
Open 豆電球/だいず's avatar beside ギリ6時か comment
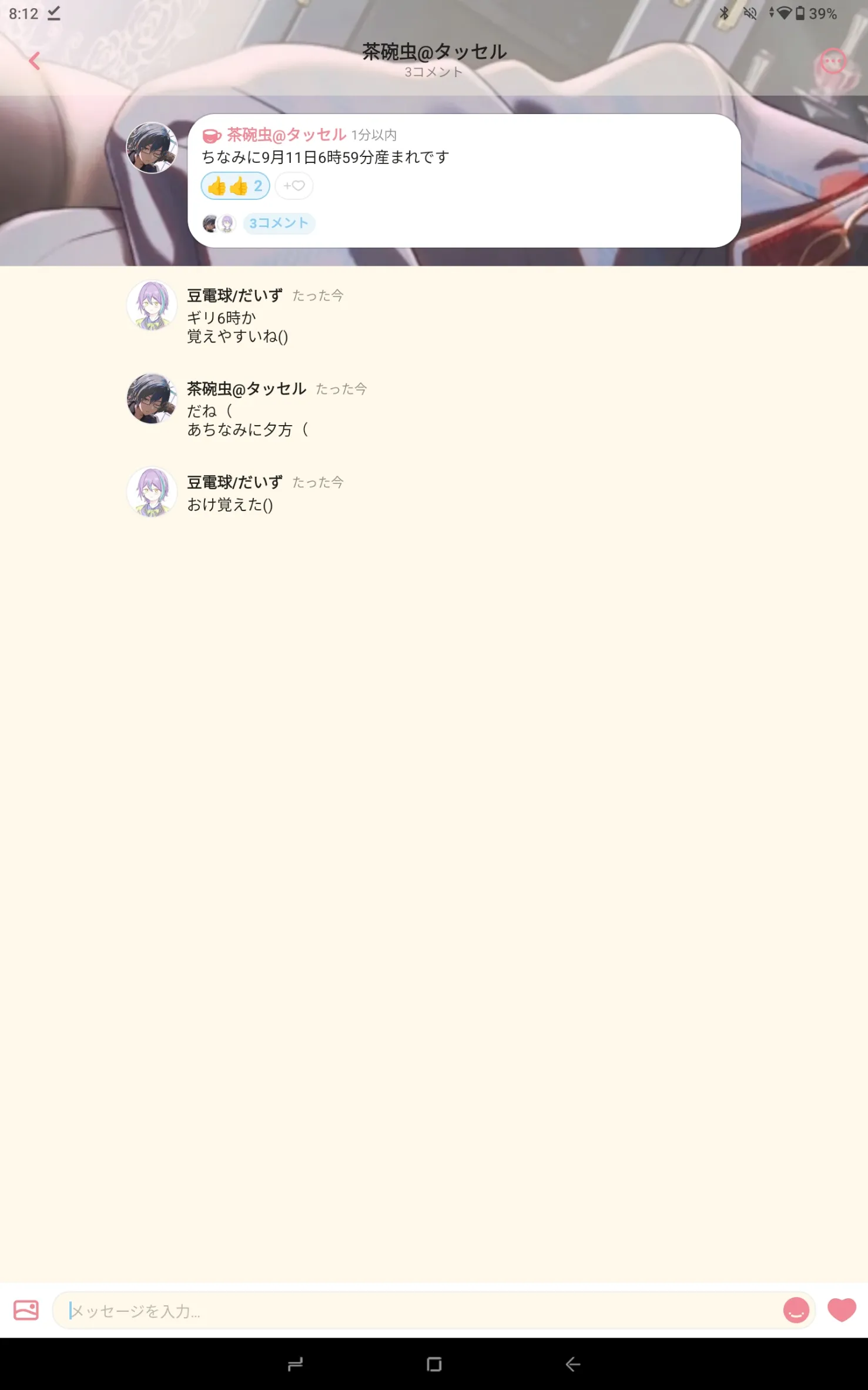(152, 305)
